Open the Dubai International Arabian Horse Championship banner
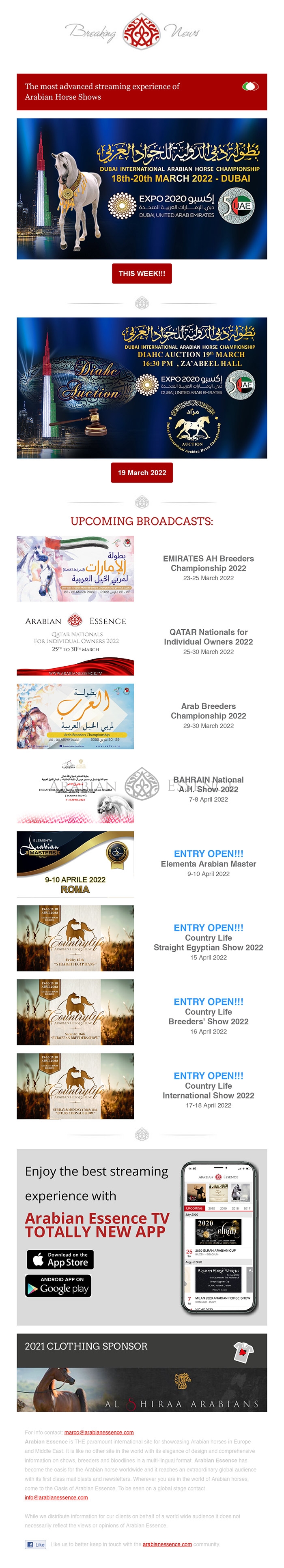The height and width of the screenshot is (1568, 284). point(141,189)
